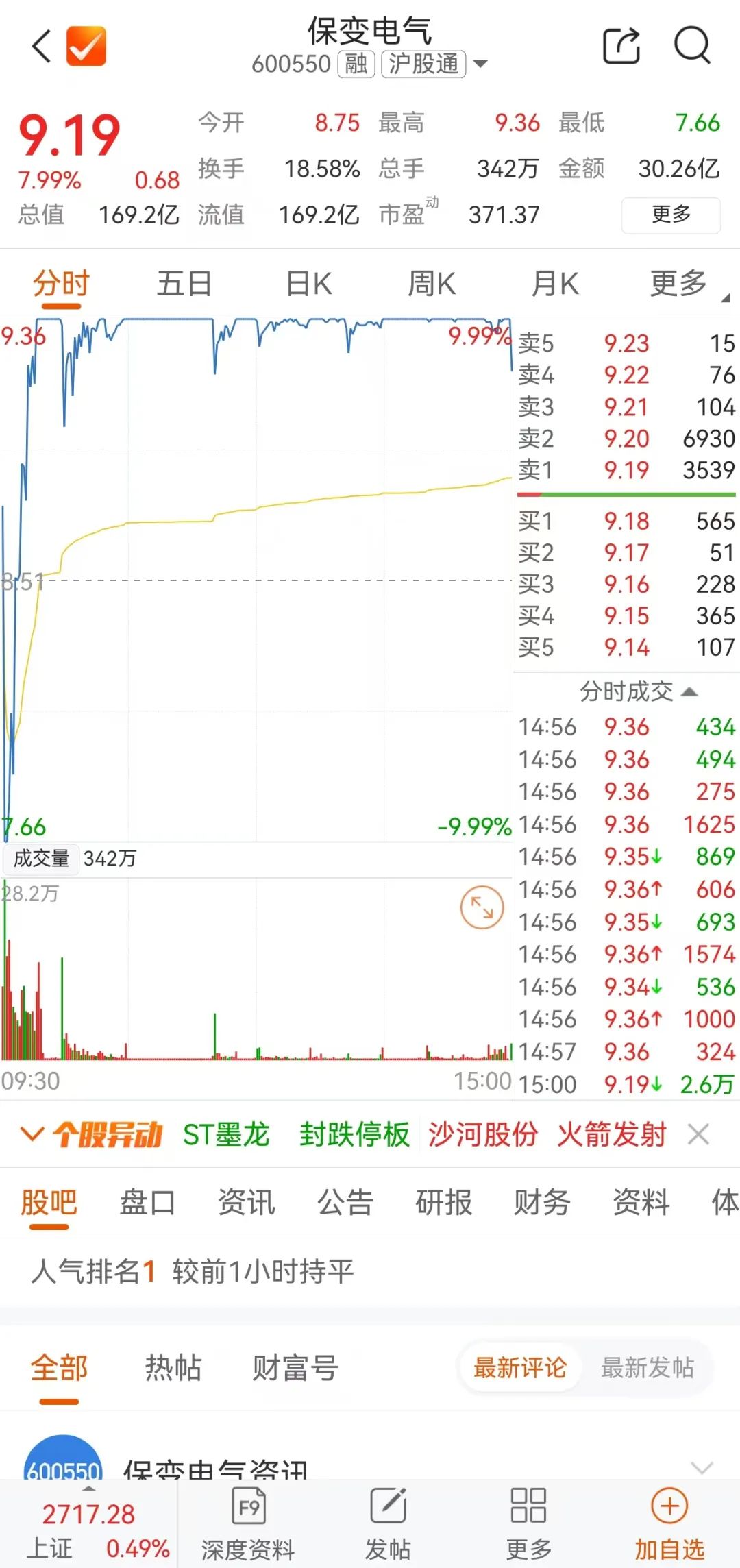
Task: Select the 月K chart tab
Action: [555, 283]
